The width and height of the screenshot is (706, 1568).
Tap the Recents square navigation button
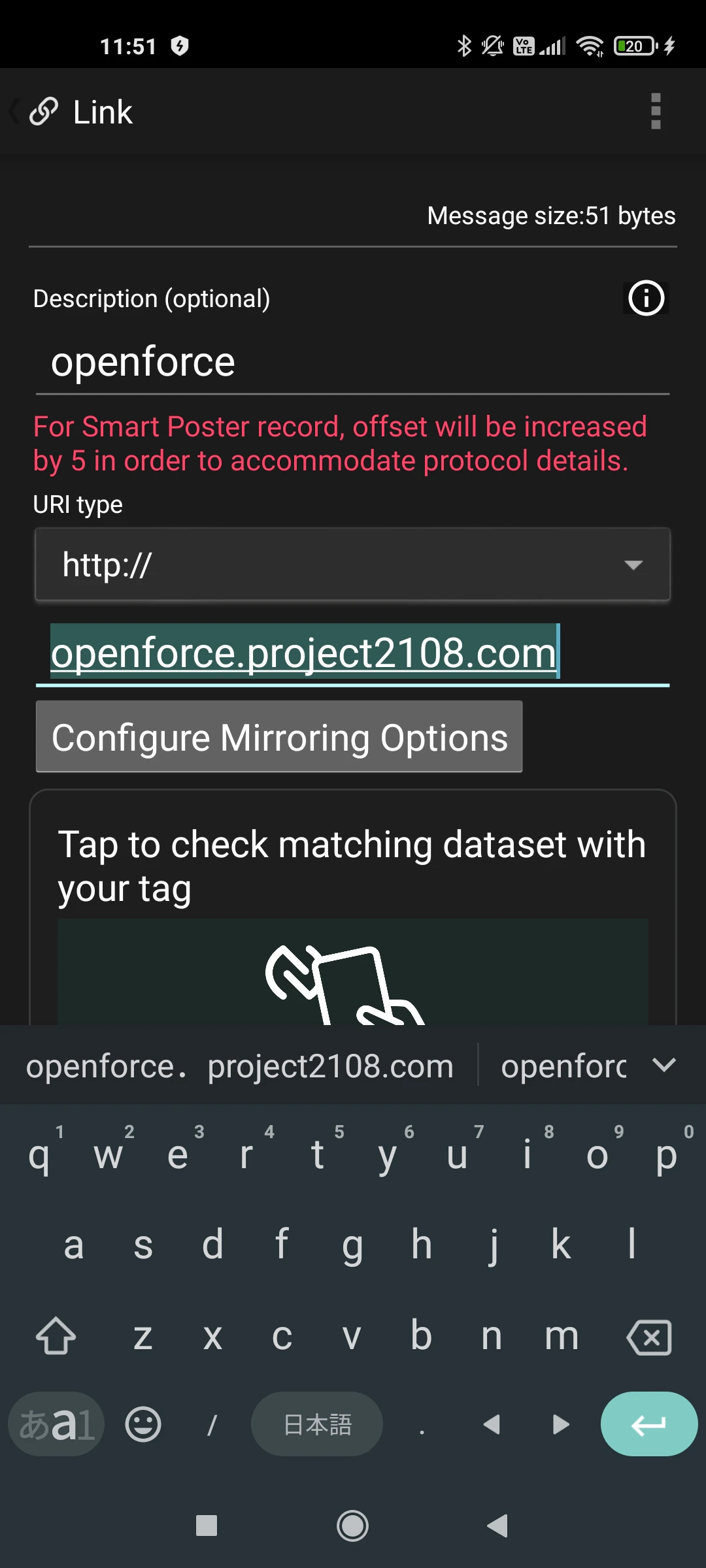click(x=207, y=1527)
